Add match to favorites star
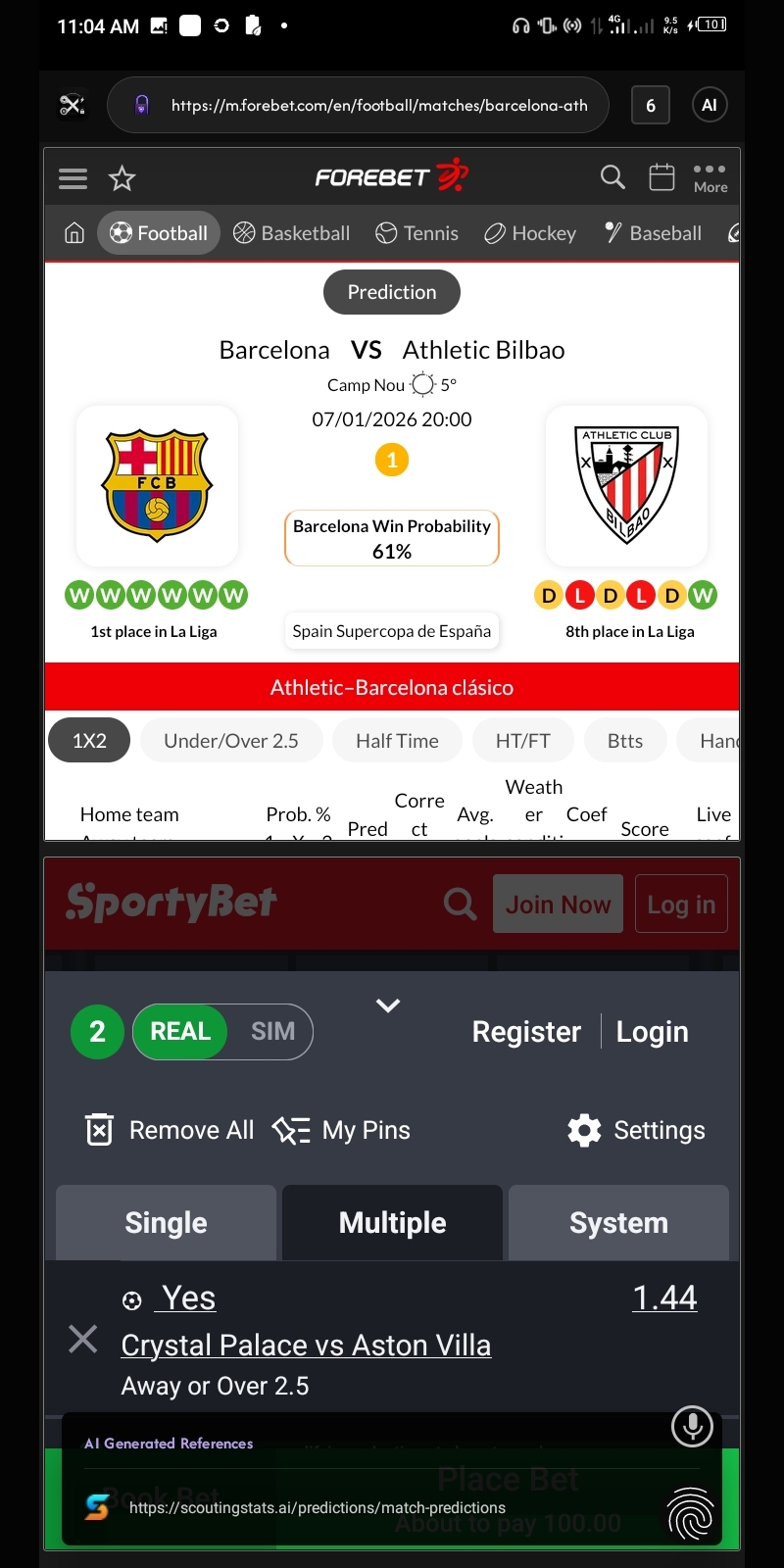This screenshot has width=784, height=1568. pyautogui.click(x=122, y=178)
